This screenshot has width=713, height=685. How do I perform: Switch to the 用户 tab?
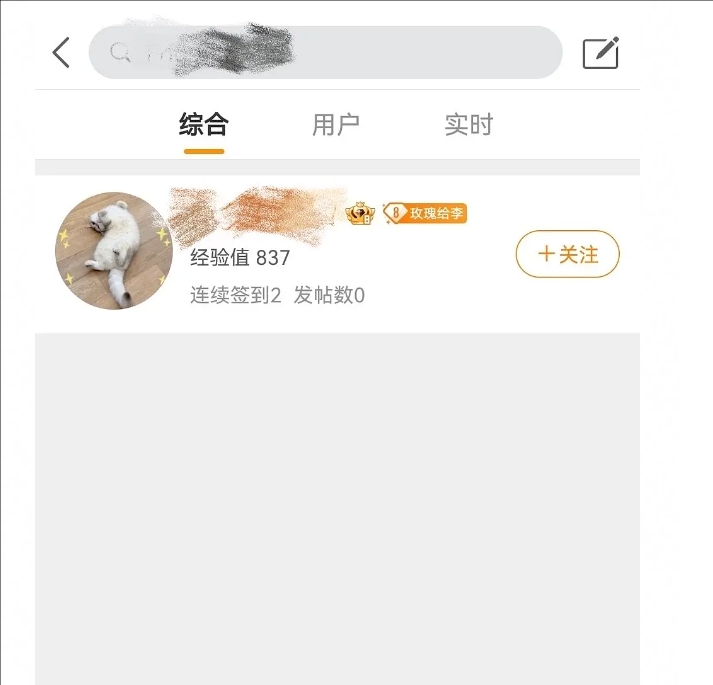(335, 125)
